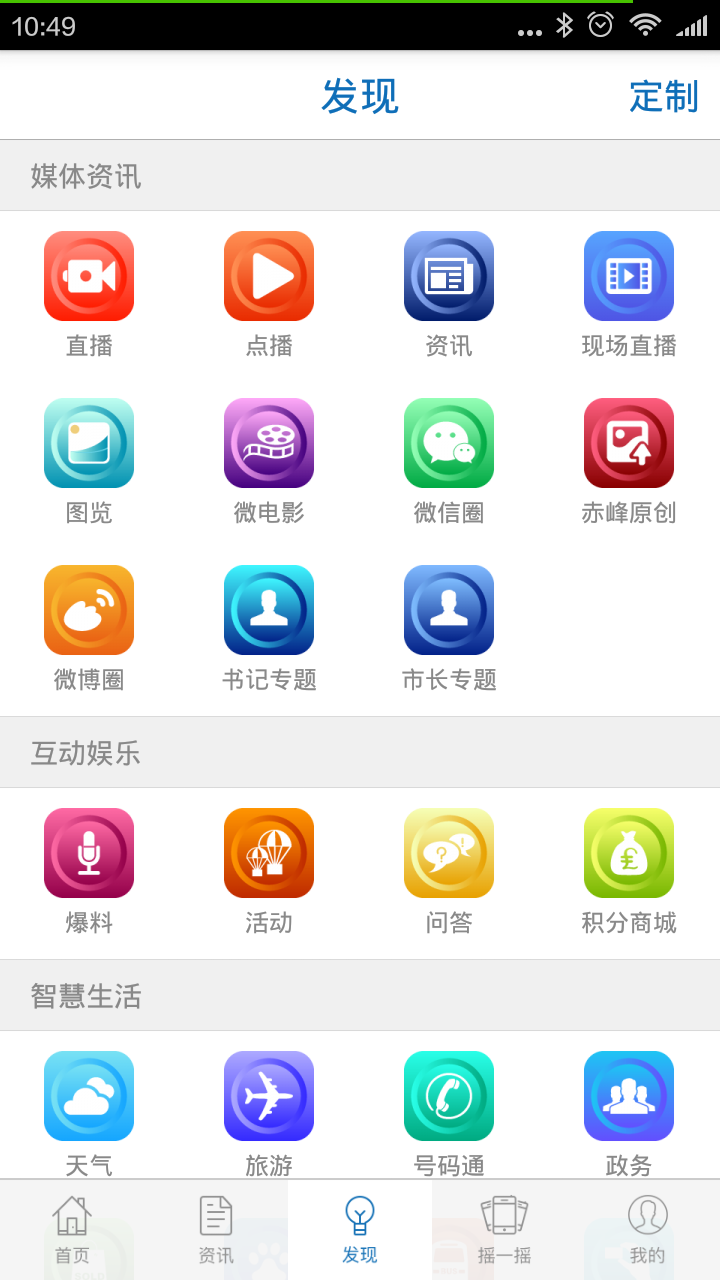Tap the 定制 customize button
Screen dimensions: 720x1280
point(663,97)
